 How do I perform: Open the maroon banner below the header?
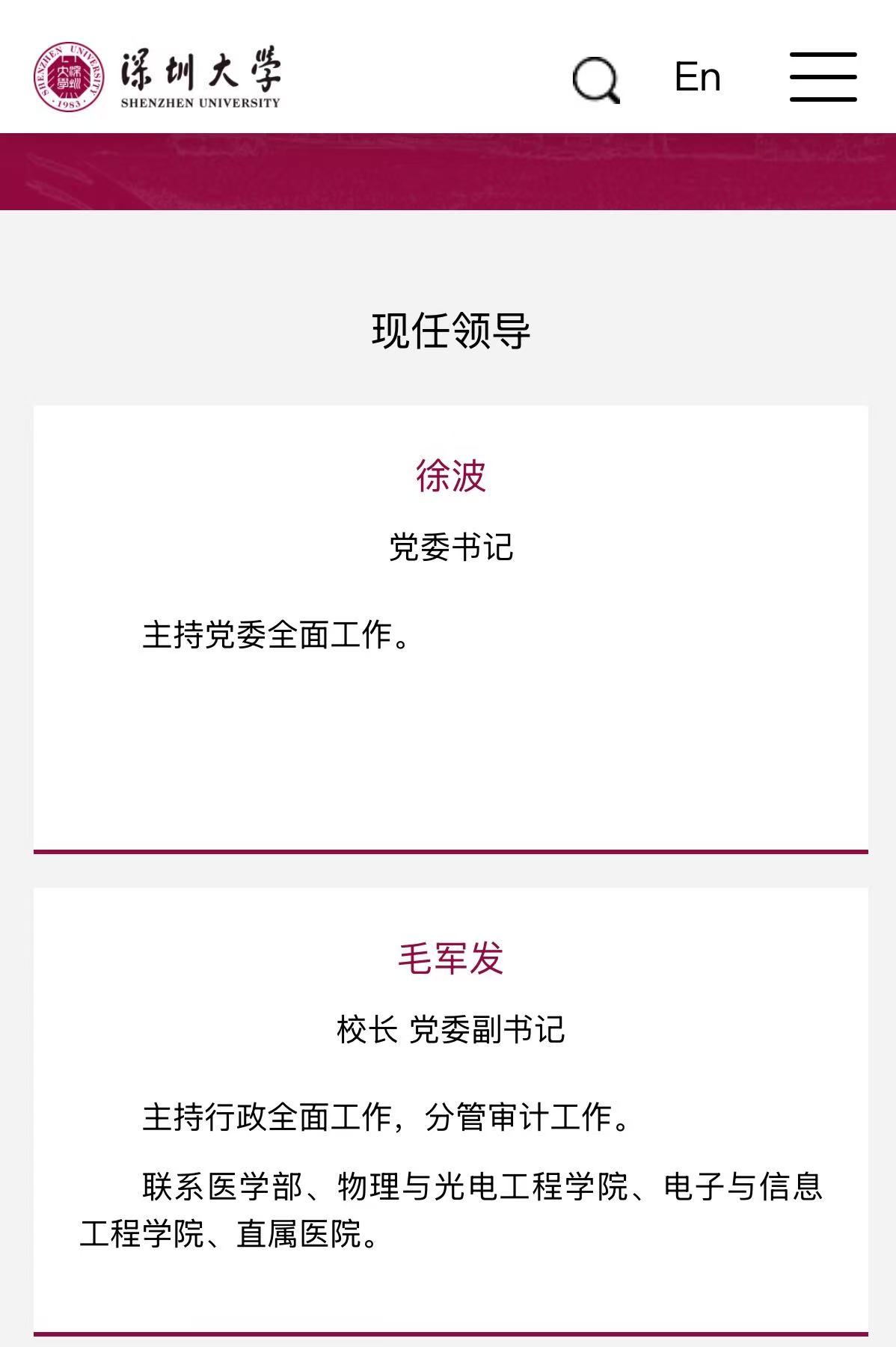point(447,172)
